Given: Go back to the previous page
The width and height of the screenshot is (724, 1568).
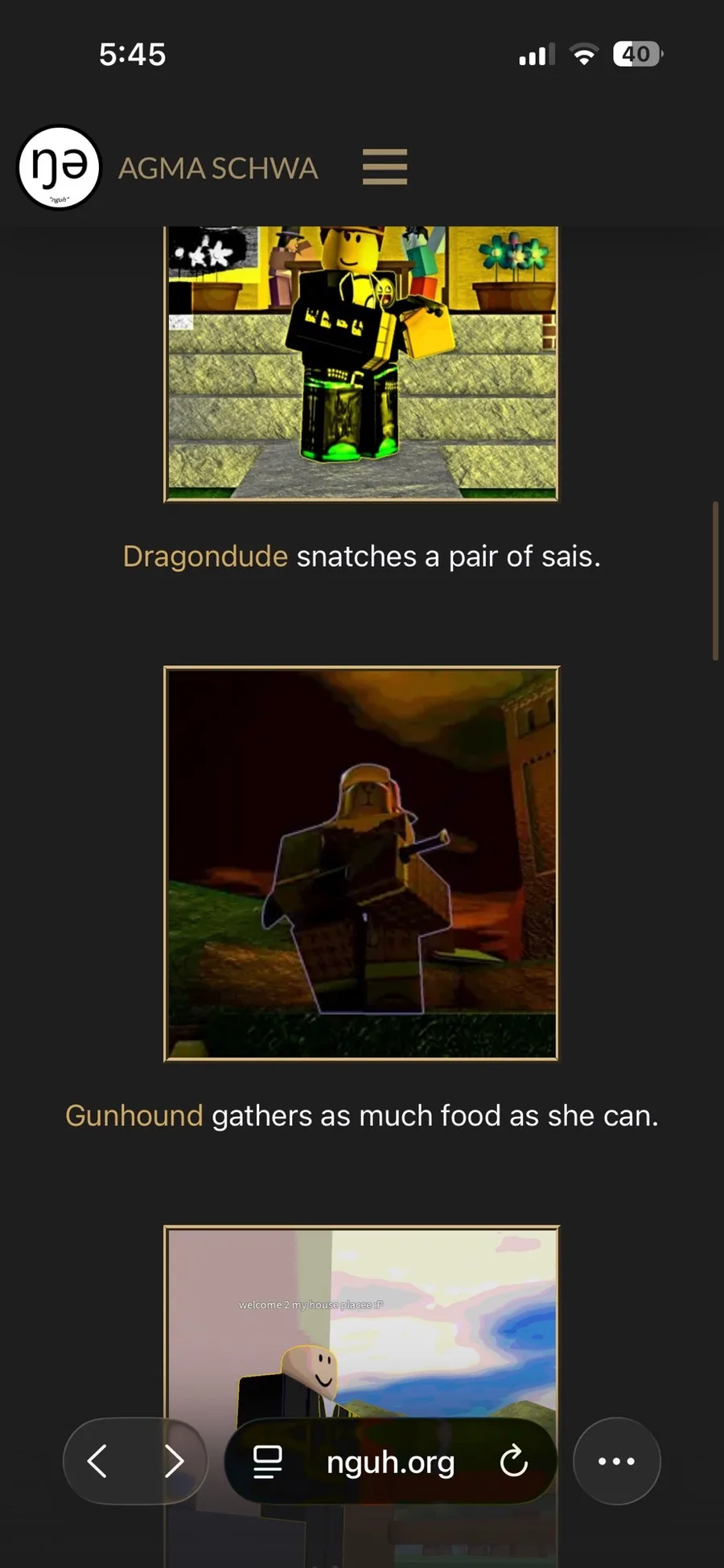Looking at the screenshot, I should [97, 1461].
